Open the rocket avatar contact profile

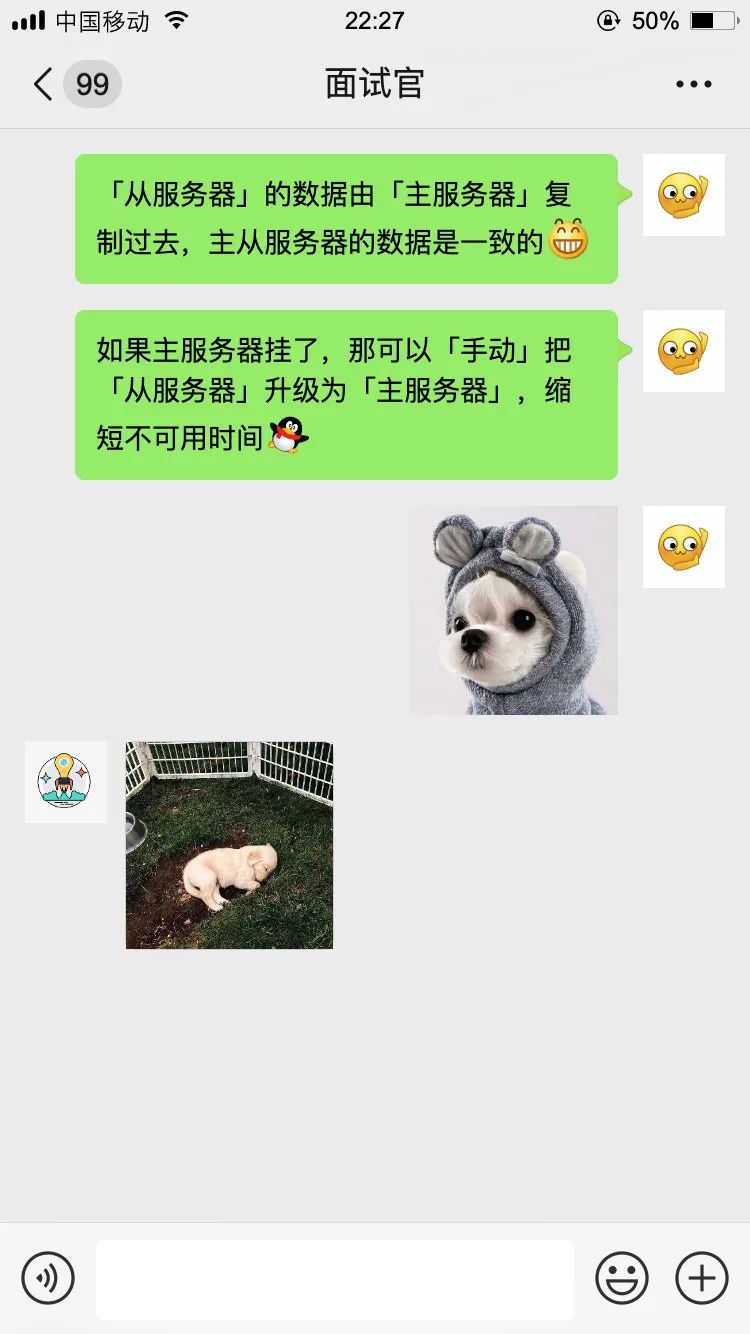click(x=65, y=782)
